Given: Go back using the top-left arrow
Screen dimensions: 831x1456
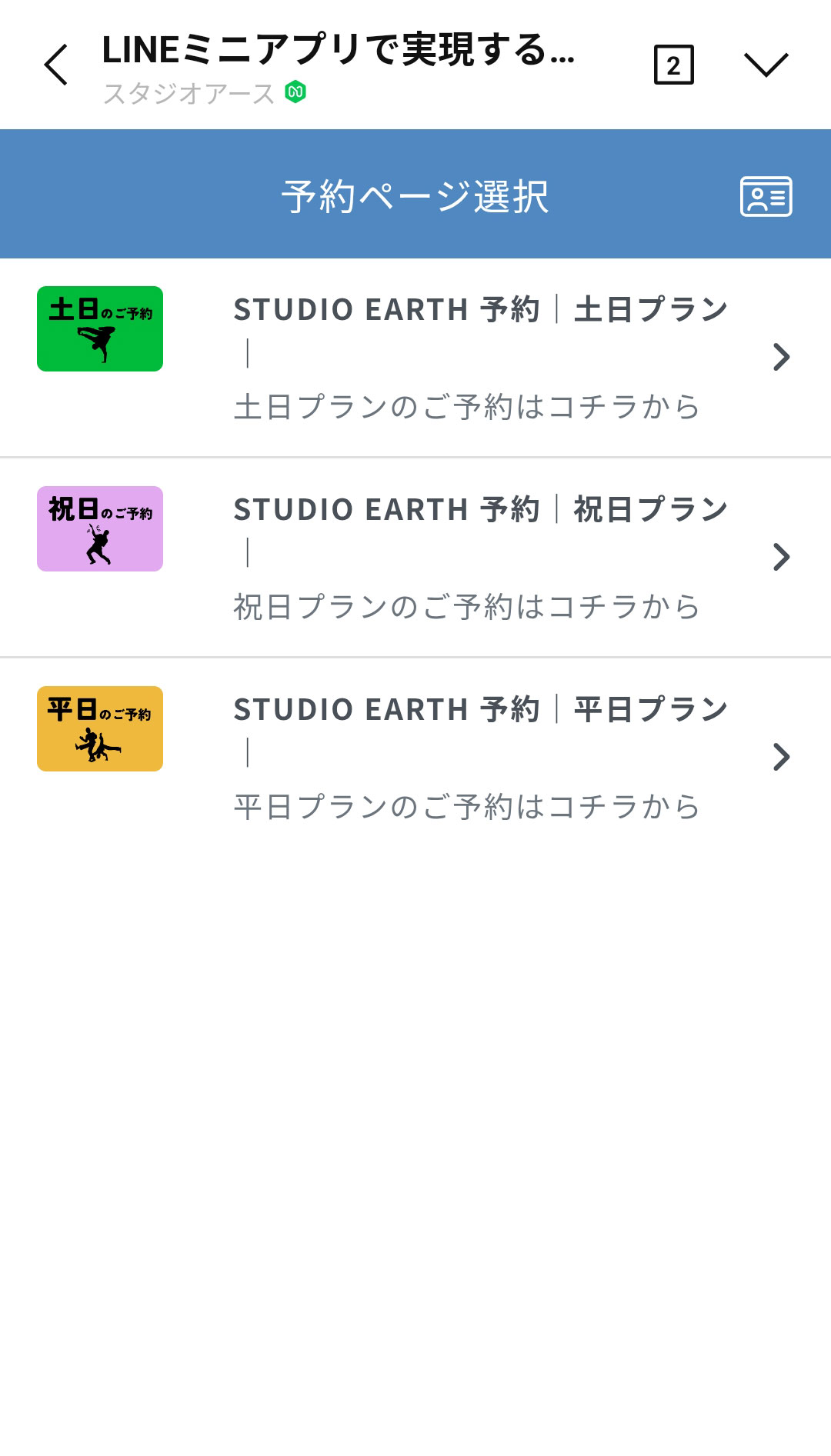Looking at the screenshot, I should [56, 65].
